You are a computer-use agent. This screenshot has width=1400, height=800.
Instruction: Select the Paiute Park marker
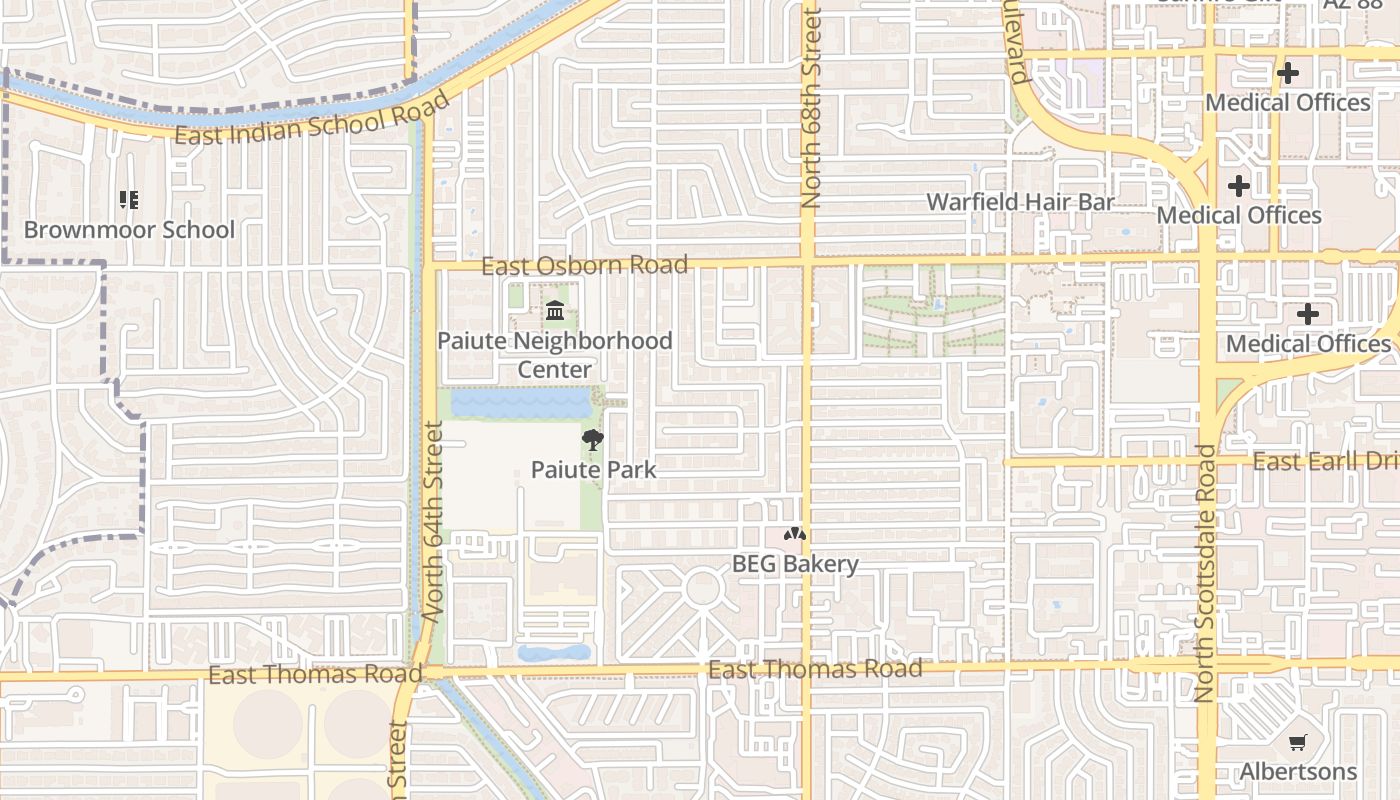pyautogui.click(x=593, y=439)
